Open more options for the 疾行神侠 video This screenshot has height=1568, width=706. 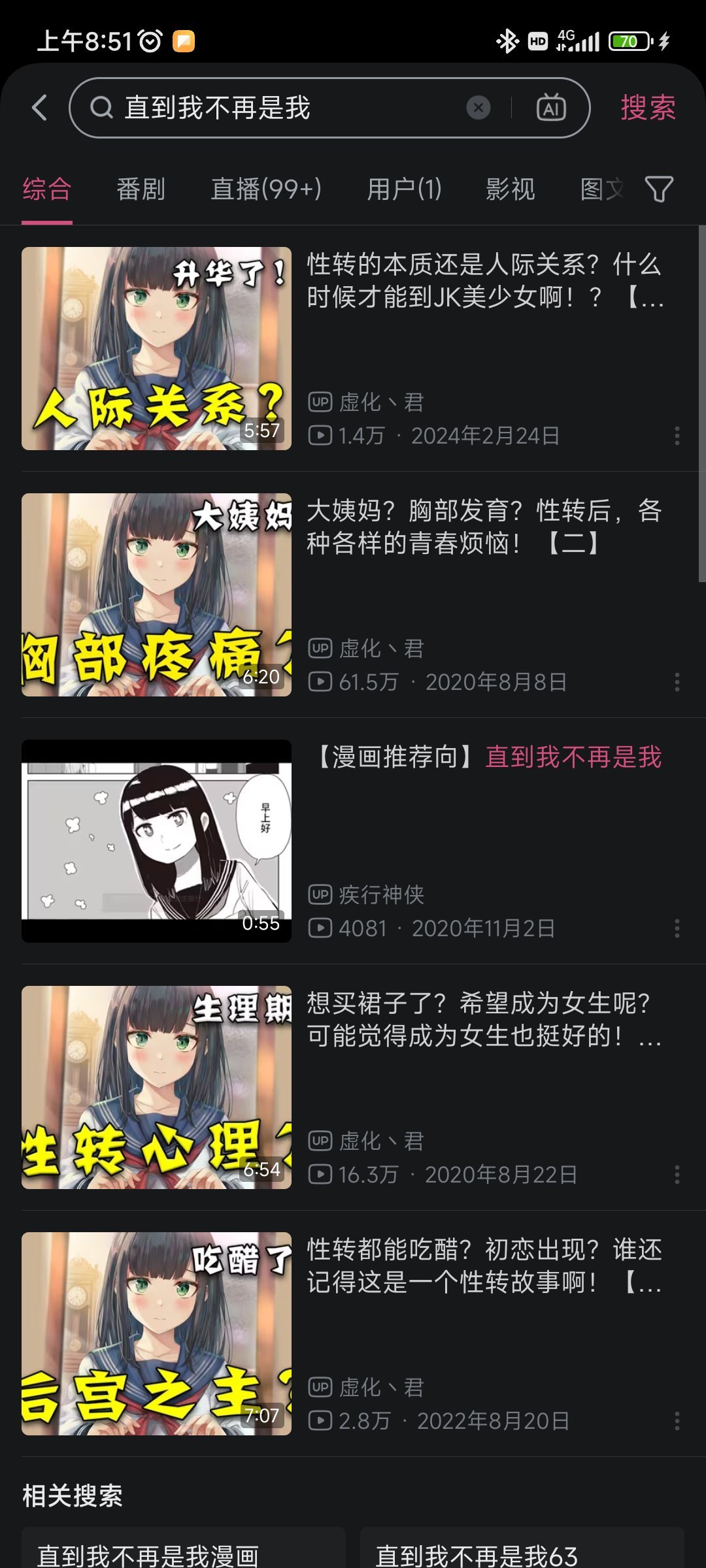(677, 928)
